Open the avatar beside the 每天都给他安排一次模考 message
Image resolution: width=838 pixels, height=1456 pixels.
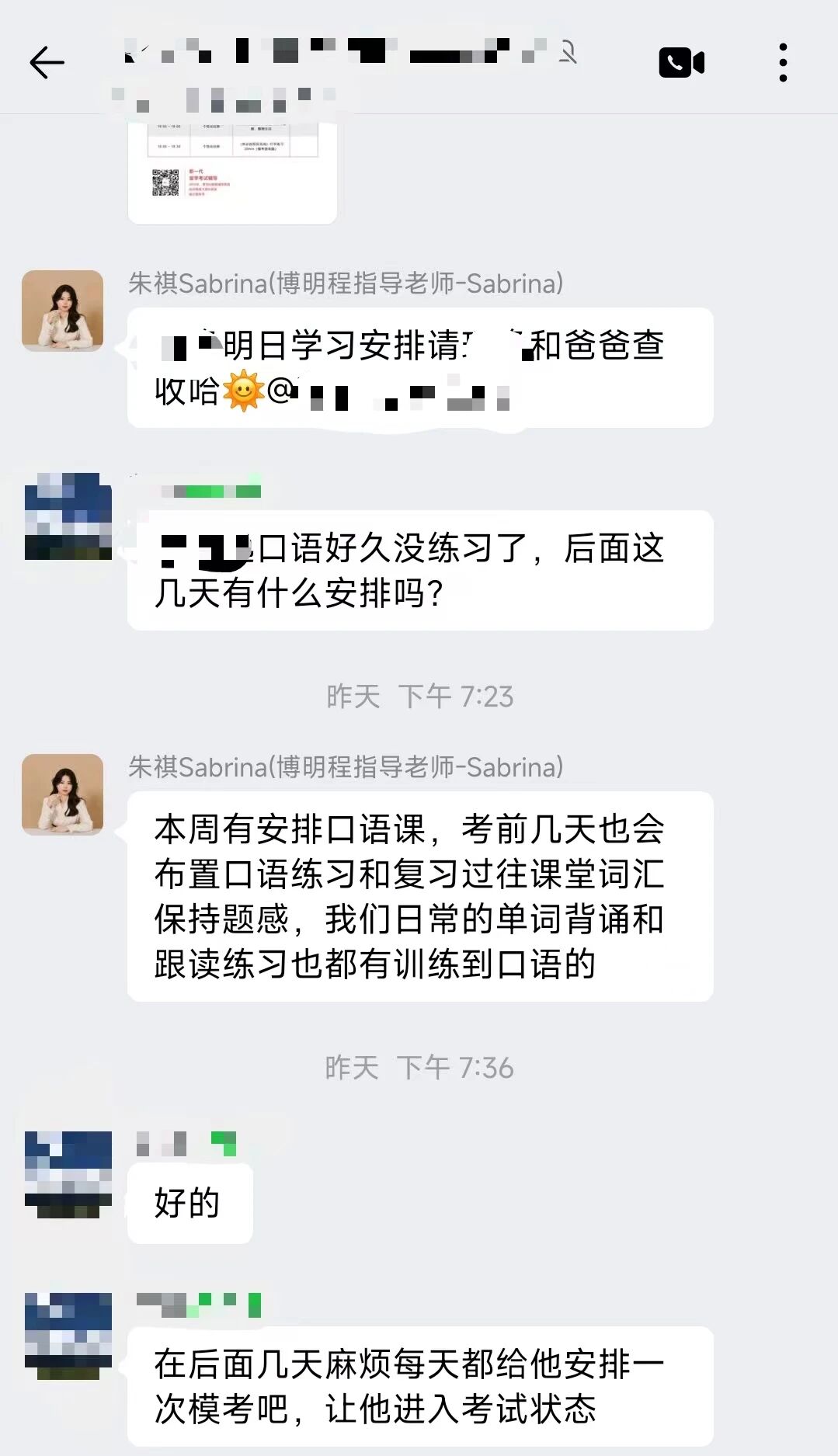click(68, 1336)
